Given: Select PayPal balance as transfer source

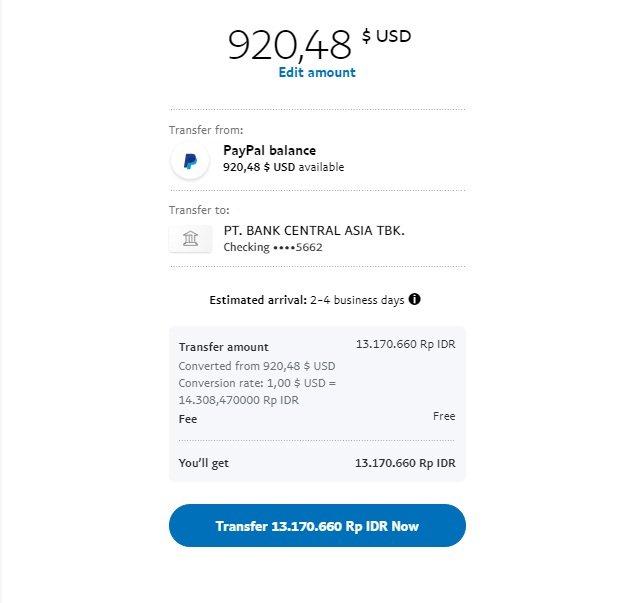Looking at the screenshot, I should click(x=269, y=158).
